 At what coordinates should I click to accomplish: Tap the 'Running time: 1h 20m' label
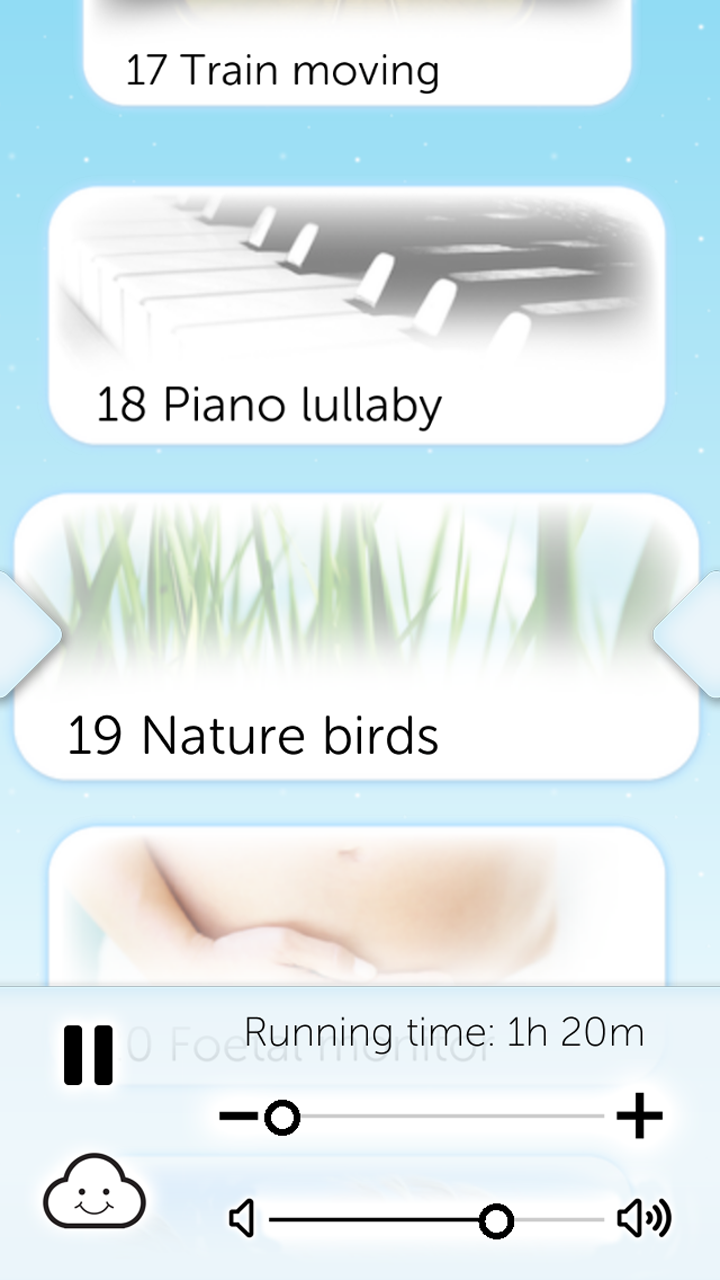point(446,1032)
